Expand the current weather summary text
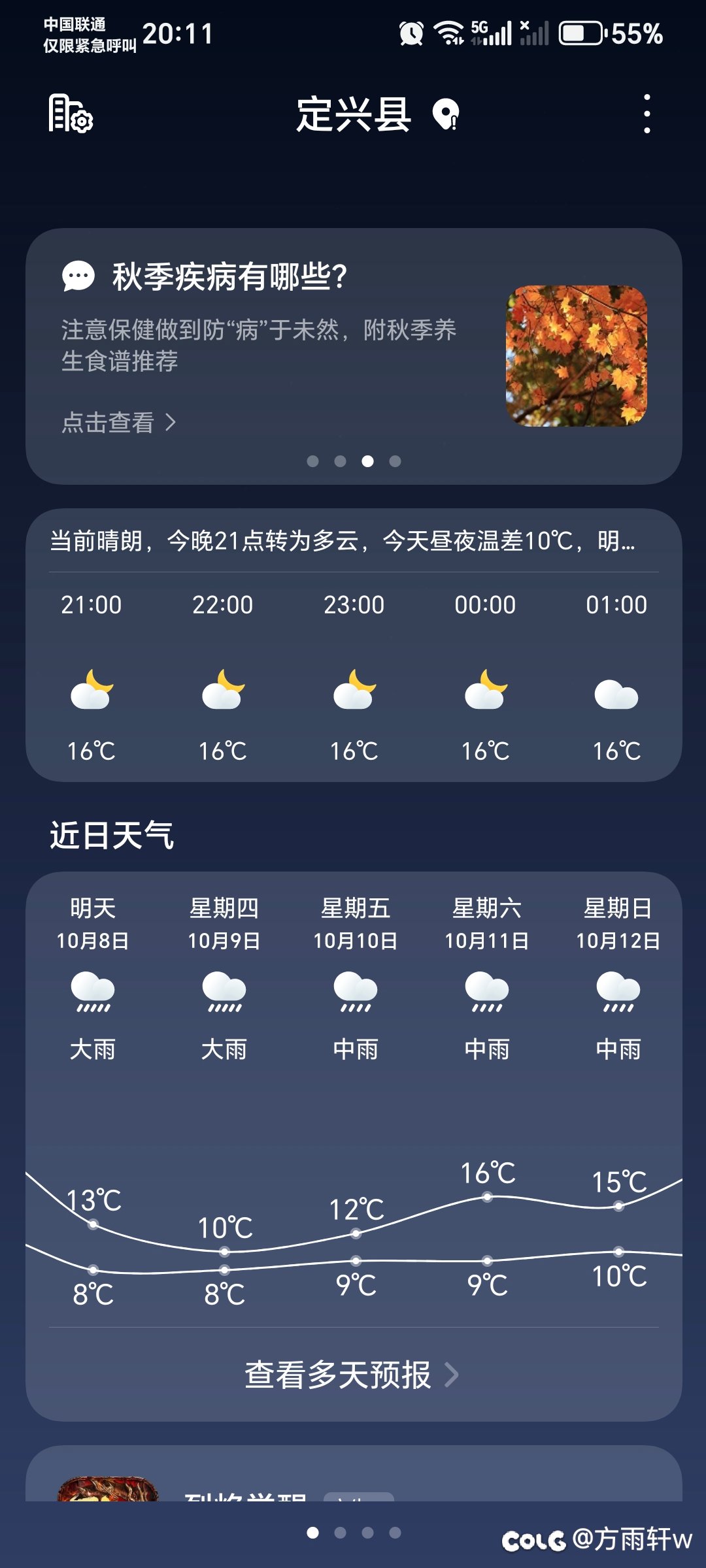706x1568 pixels. pyautogui.click(x=343, y=541)
